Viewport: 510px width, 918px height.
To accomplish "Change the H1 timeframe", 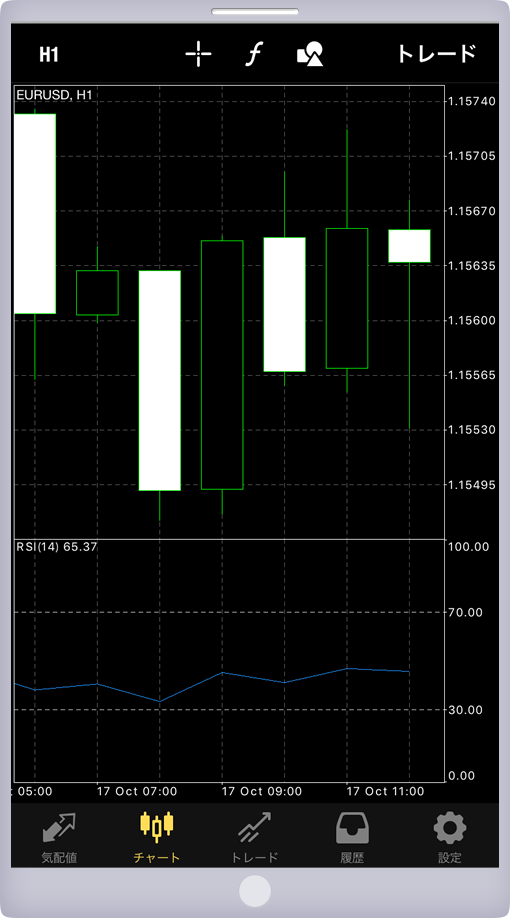I will pyautogui.click(x=49, y=54).
